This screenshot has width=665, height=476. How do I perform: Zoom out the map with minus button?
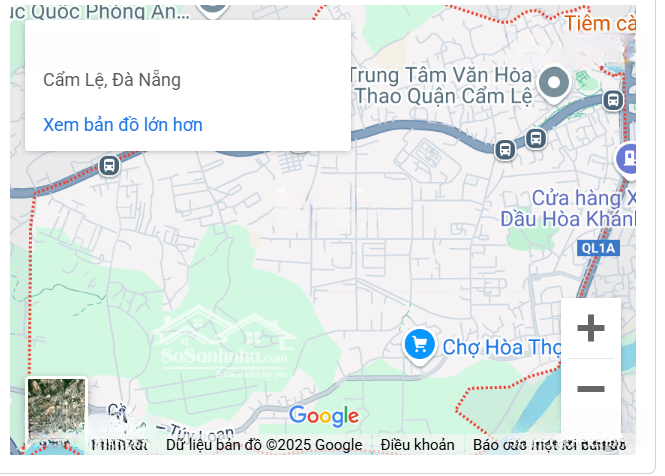pos(591,388)
